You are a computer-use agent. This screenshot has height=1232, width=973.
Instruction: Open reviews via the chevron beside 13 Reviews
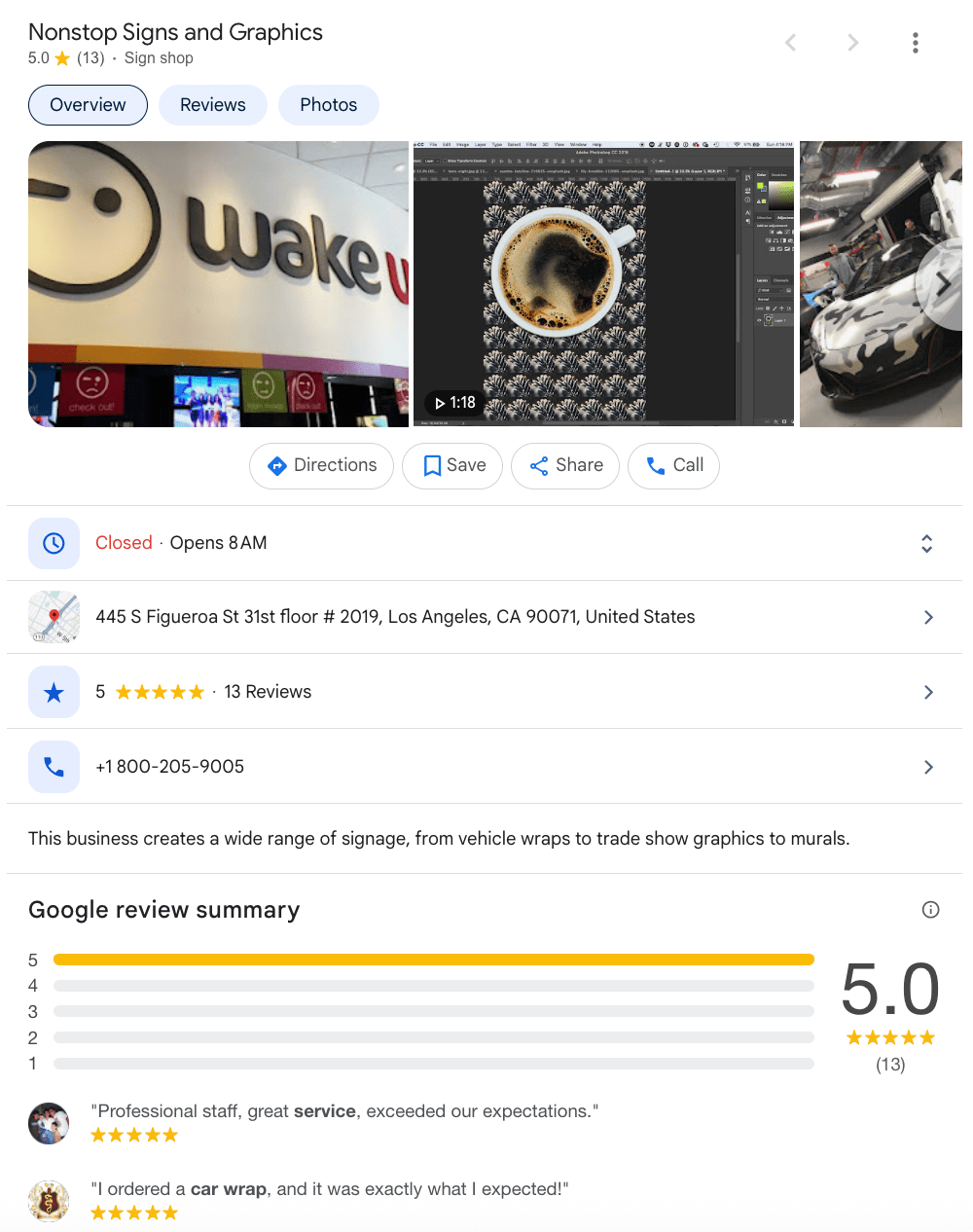coord(928,692)
